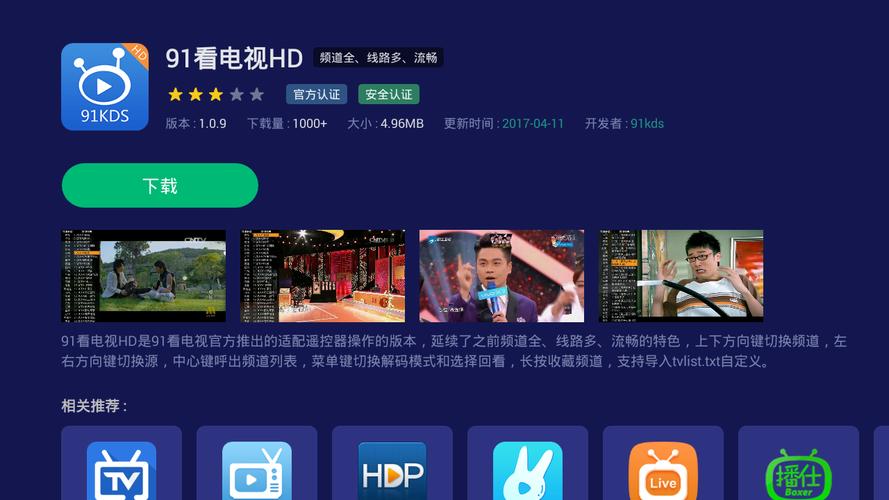The image size is (889, 500).
Task: View the third screenshot with the host
Action: 501,276
